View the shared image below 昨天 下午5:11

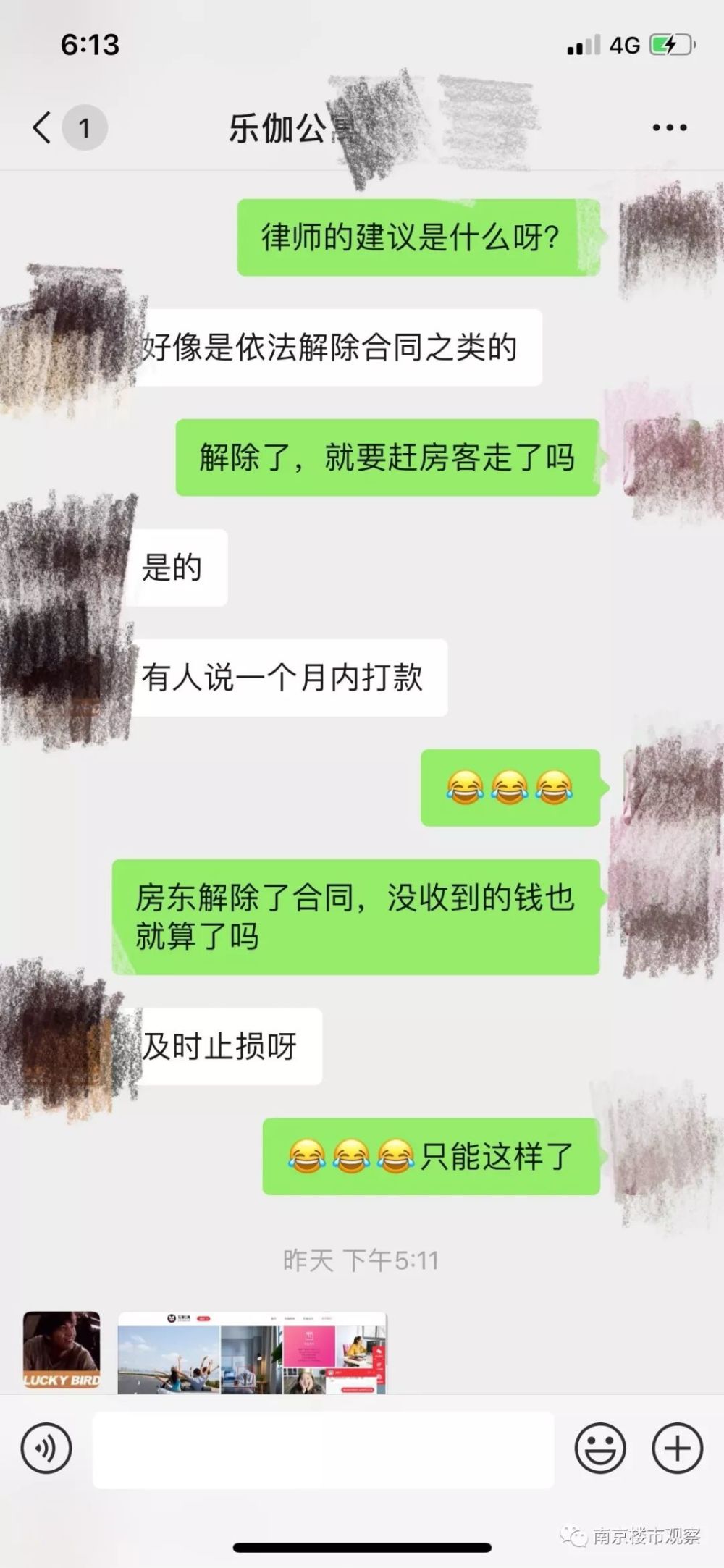(x=252, y=1352)
